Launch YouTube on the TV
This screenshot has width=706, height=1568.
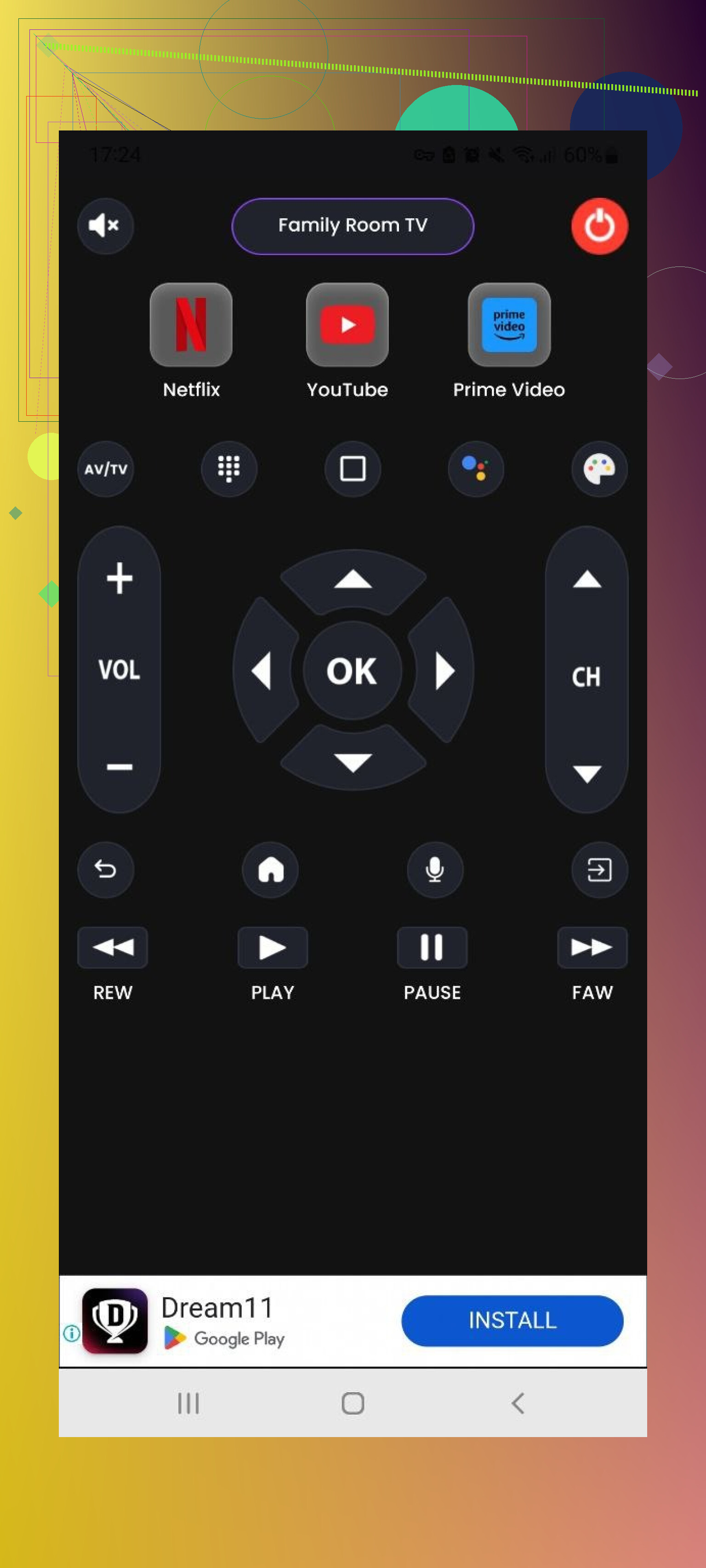(347, 325)
